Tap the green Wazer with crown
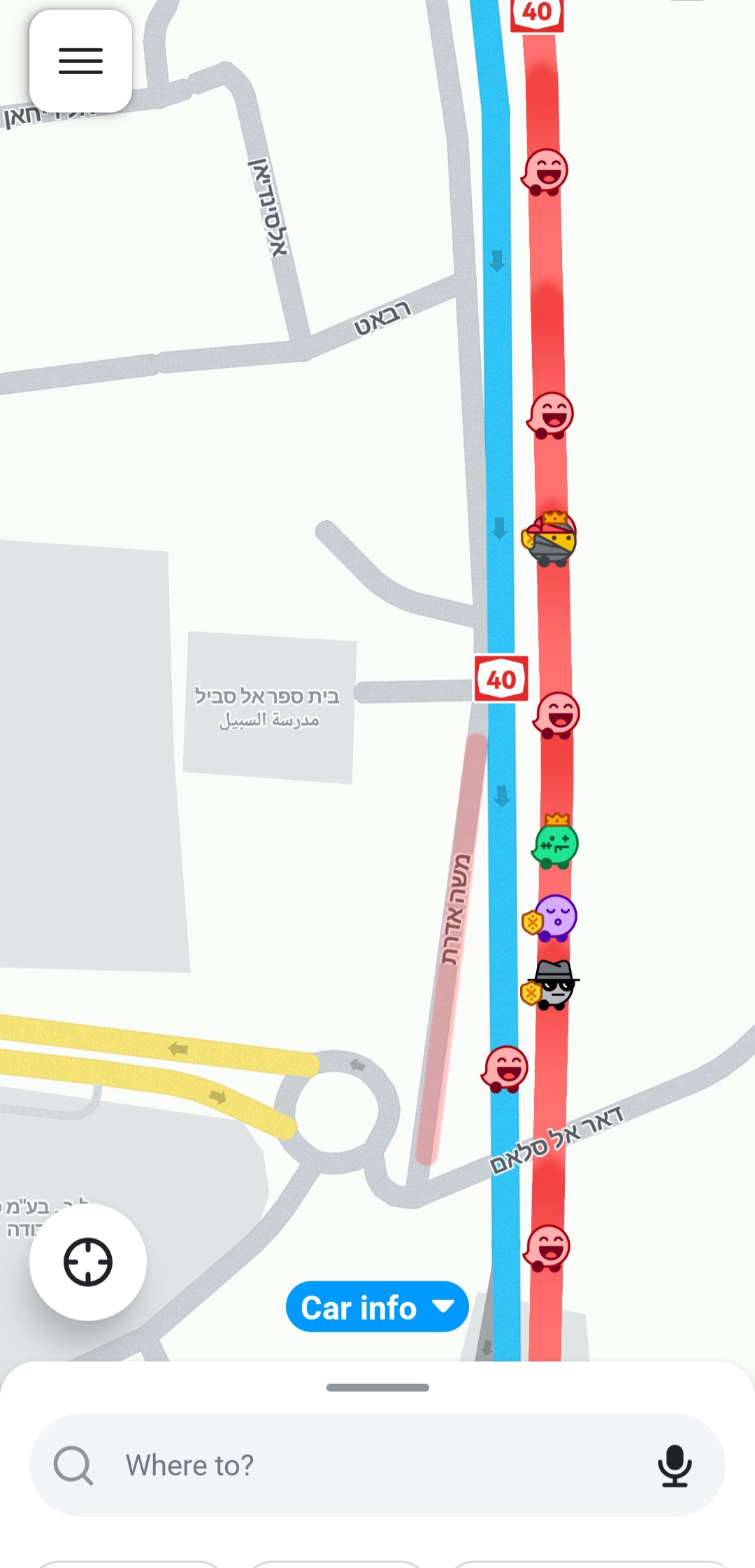Image resolution: width=755 pixels, height=1568 pixels. pyautogui.click(x=556, y=843)
